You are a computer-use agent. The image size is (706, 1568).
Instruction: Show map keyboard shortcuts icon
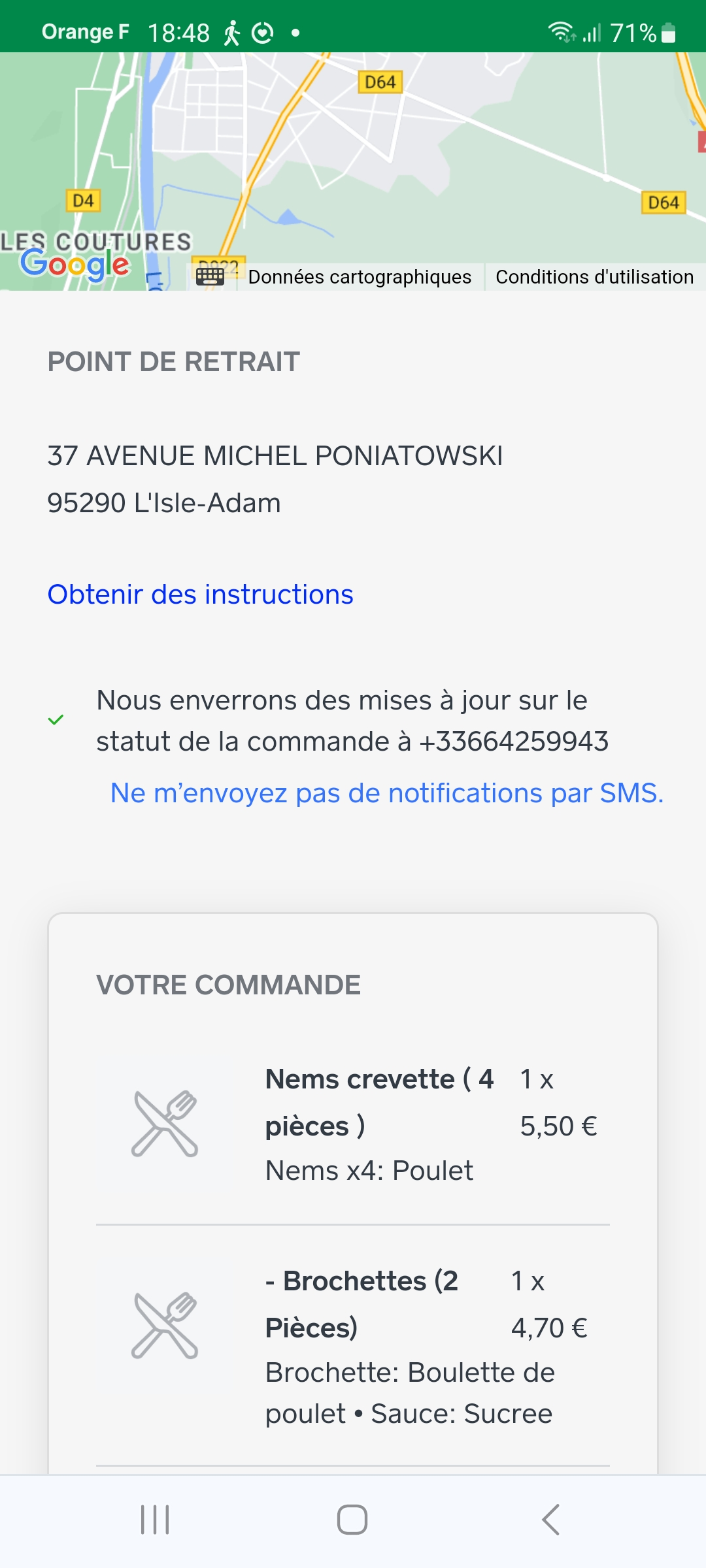tap(210, 277)
